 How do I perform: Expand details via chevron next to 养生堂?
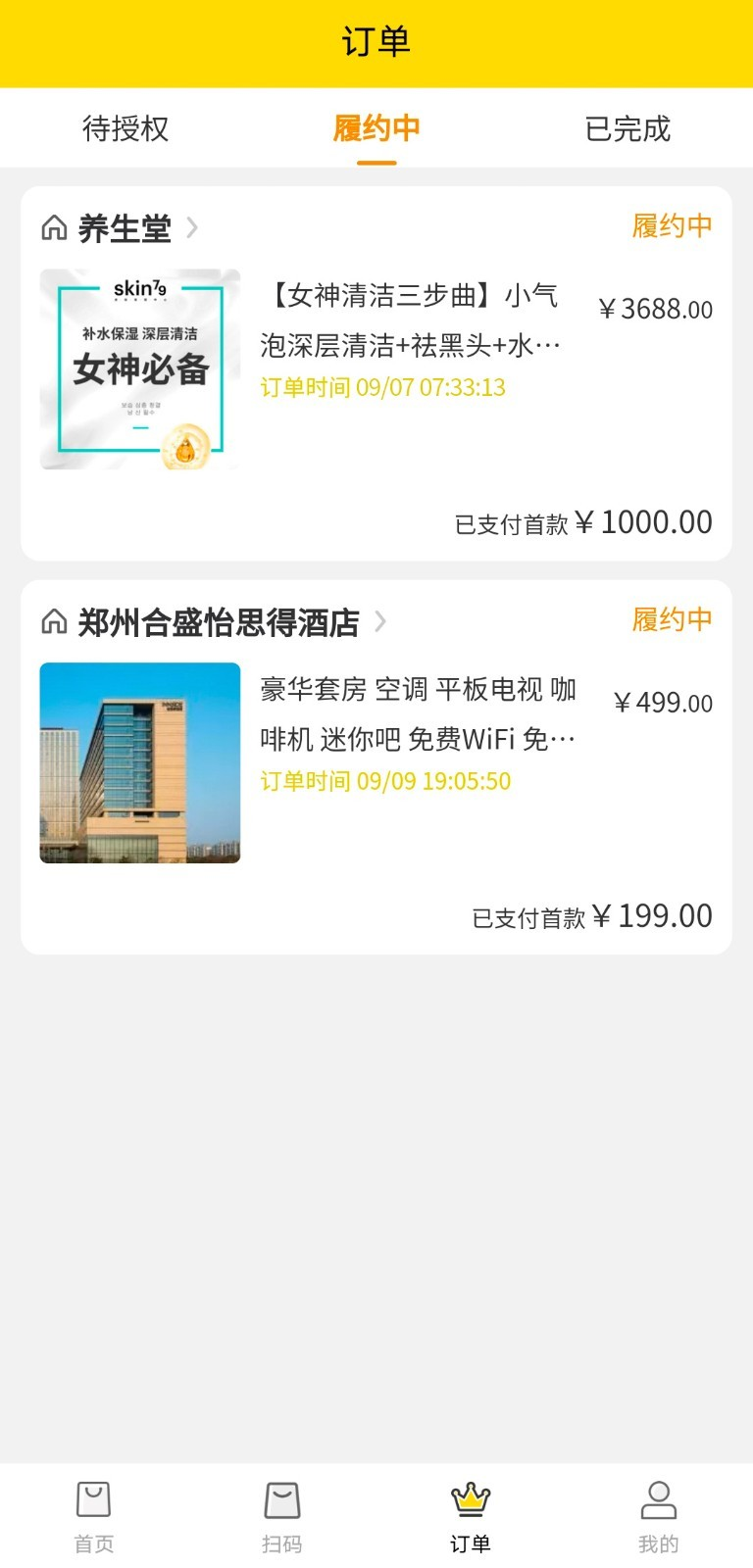(192, 227)
